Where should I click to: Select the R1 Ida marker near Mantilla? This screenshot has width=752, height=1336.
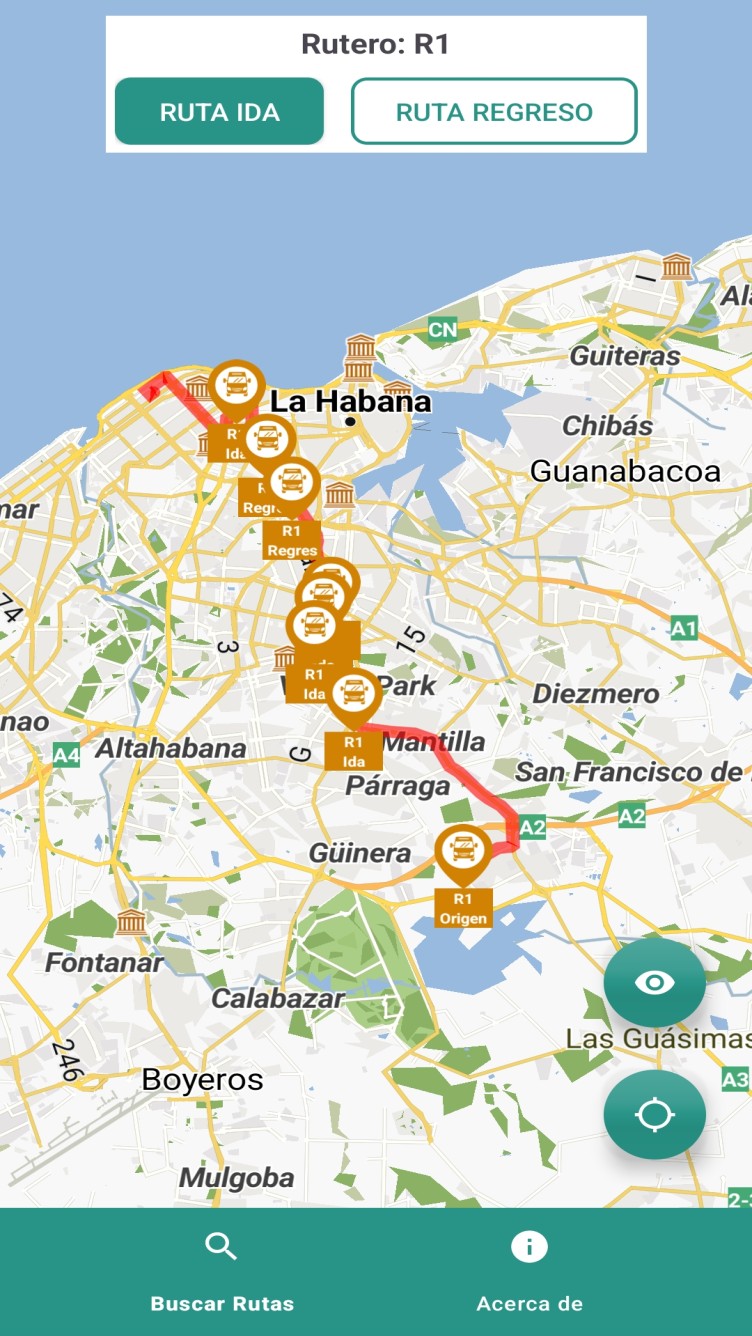coord(353,695)
